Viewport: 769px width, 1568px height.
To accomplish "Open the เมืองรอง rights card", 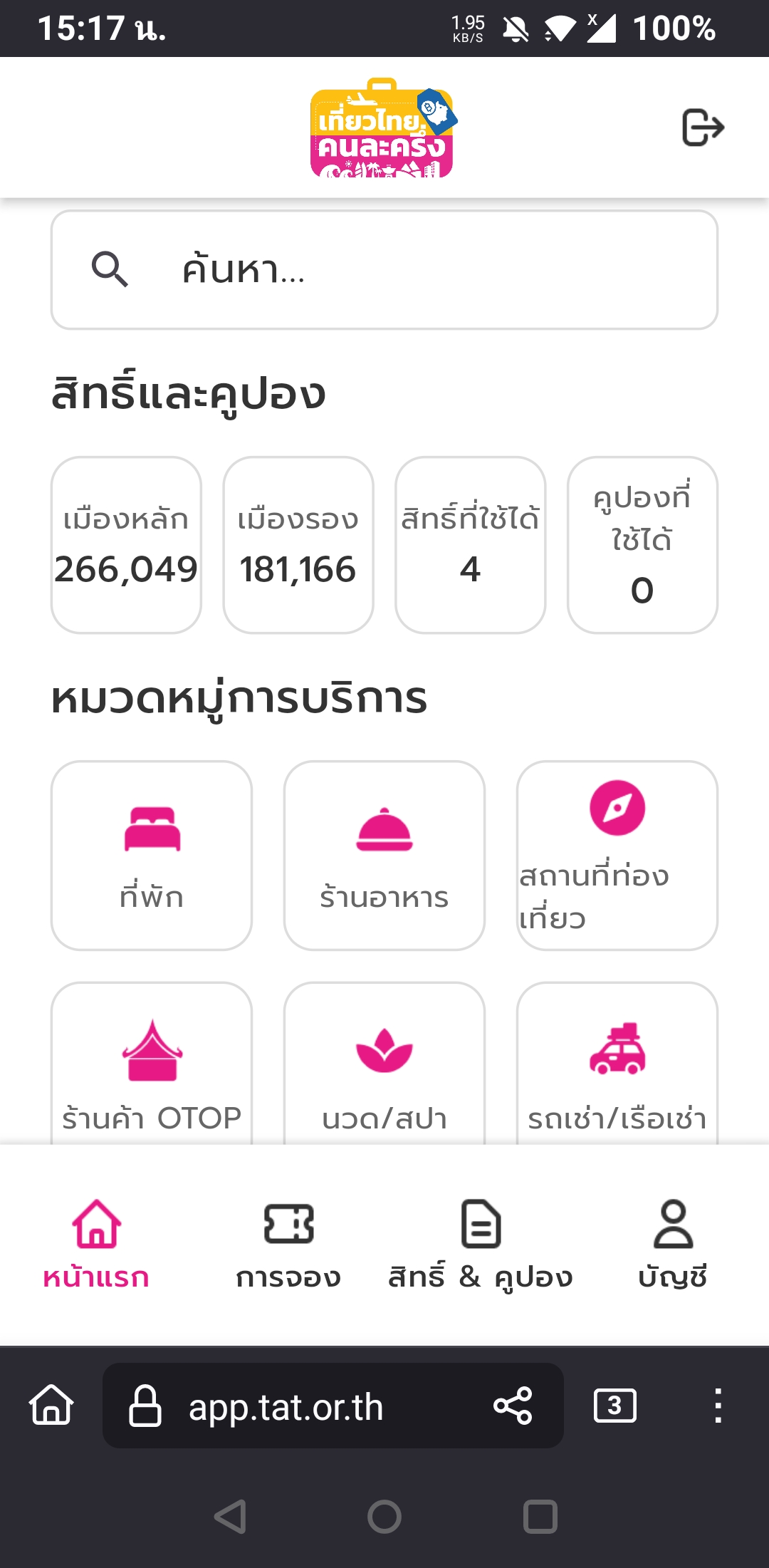I will coord(298,545).
